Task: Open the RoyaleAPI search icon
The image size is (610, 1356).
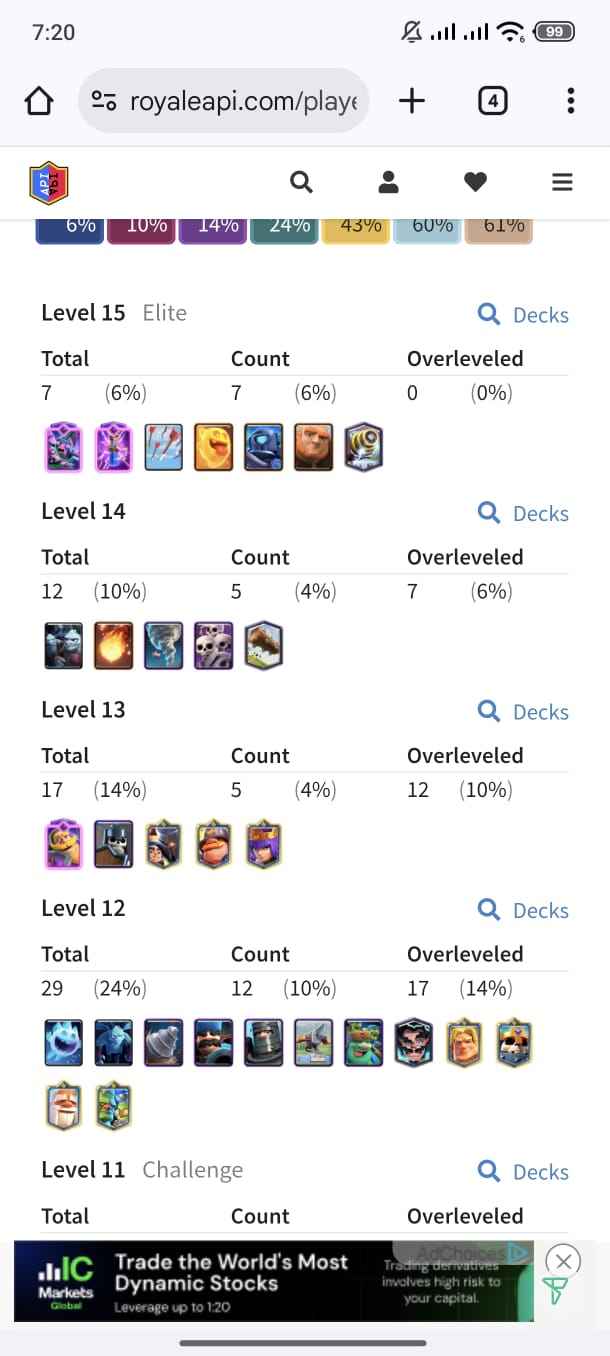Action: point(301,182)
